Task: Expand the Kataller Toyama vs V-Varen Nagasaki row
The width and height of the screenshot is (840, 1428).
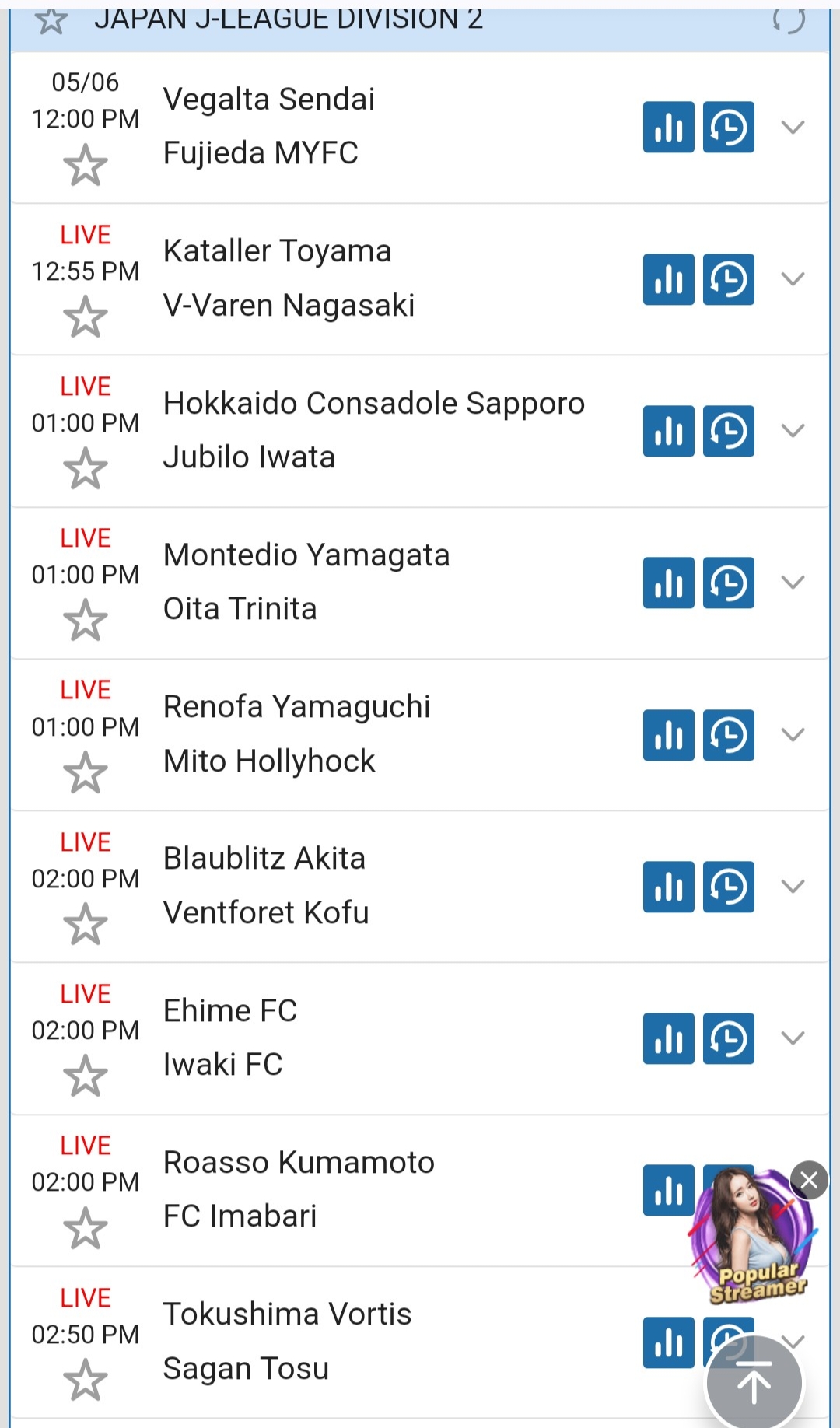Action: [792, 279]
